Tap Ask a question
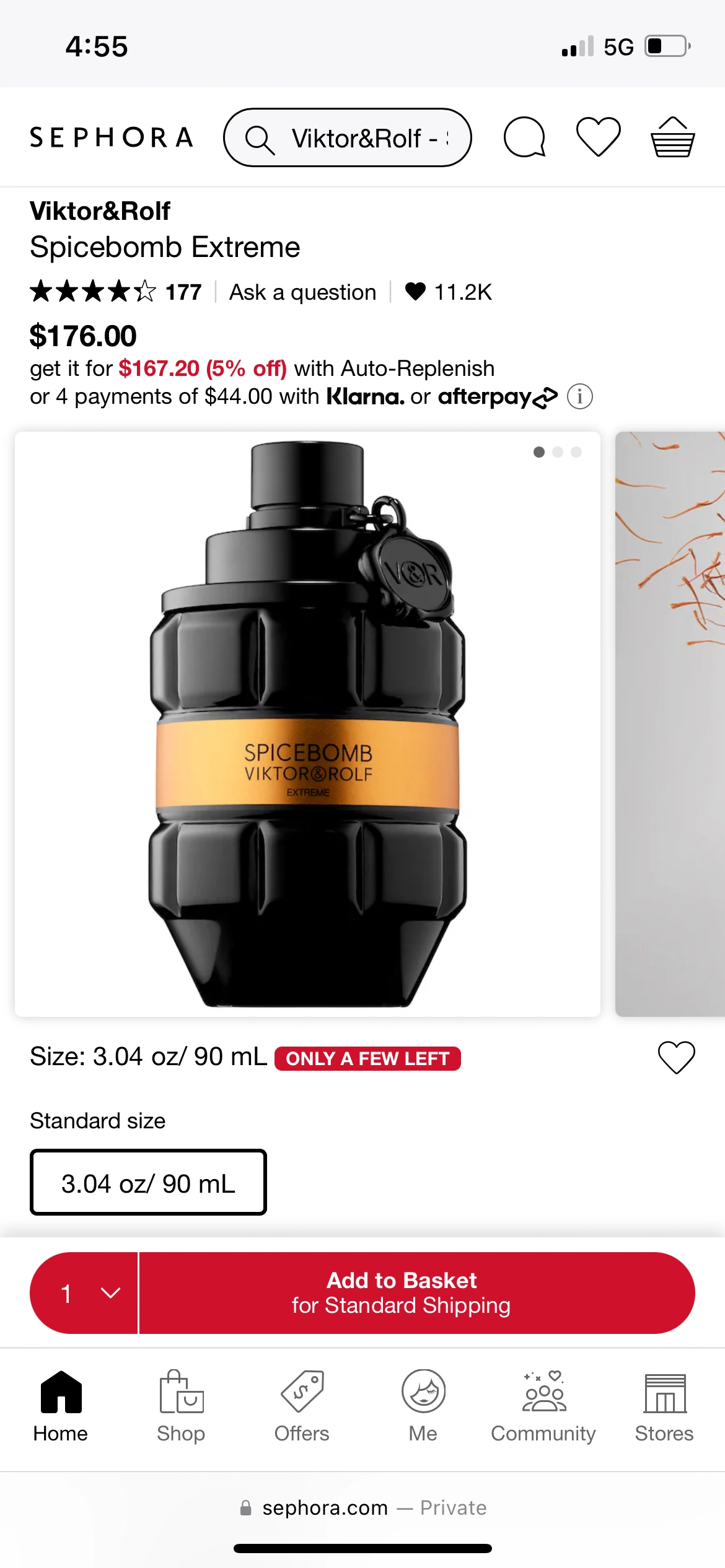725x1568 pixels. point(302,292)
